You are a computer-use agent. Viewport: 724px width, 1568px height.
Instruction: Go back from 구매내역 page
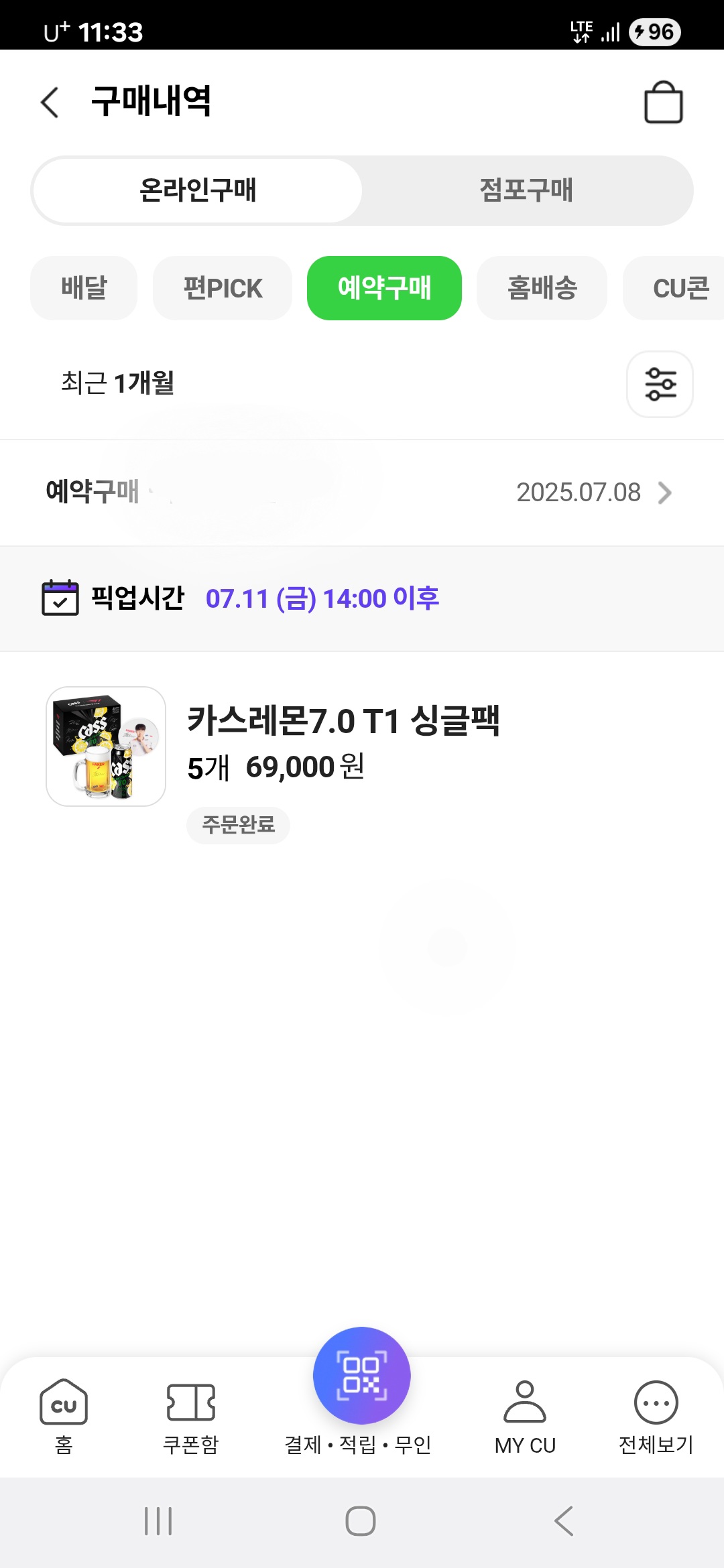coord(50,102)
